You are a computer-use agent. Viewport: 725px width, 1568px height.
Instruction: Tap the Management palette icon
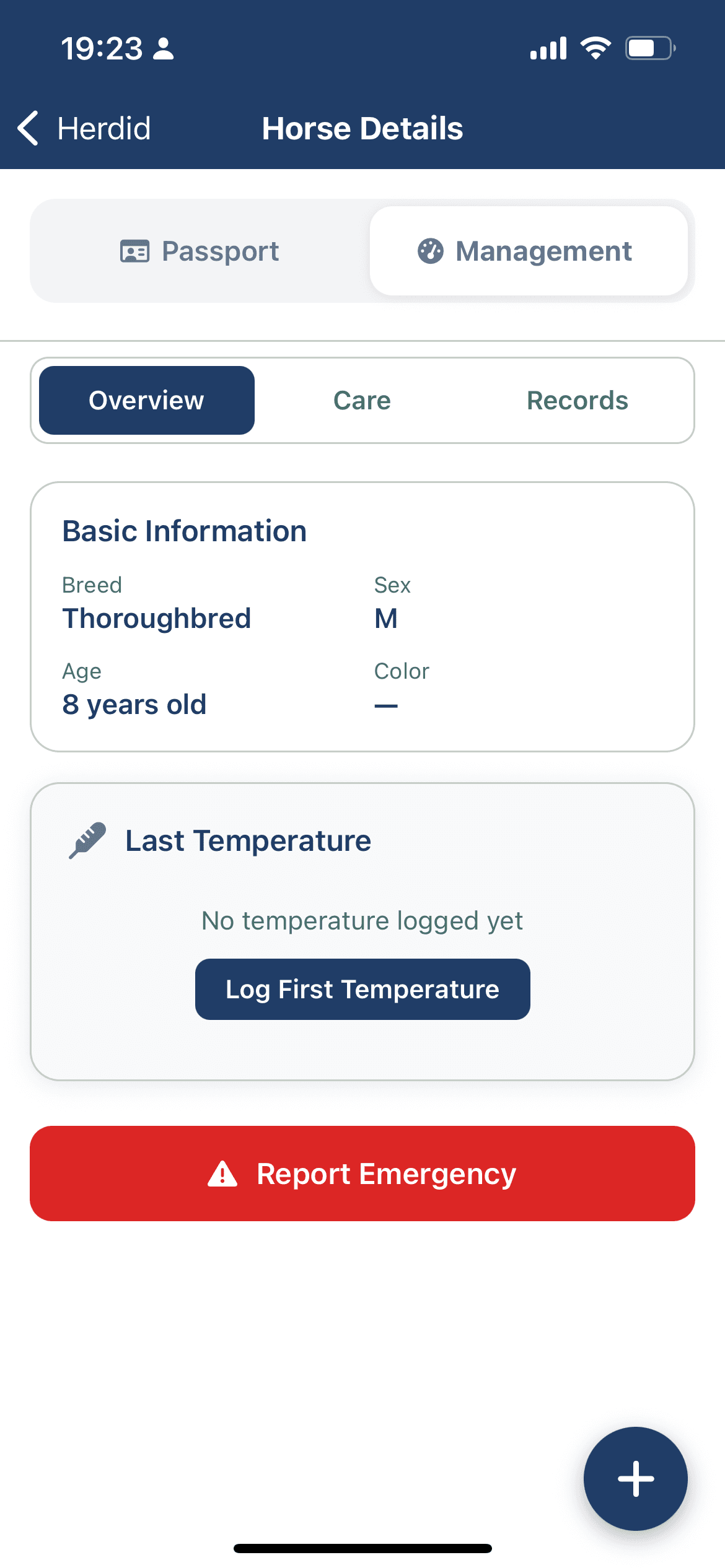pos(431,251)
